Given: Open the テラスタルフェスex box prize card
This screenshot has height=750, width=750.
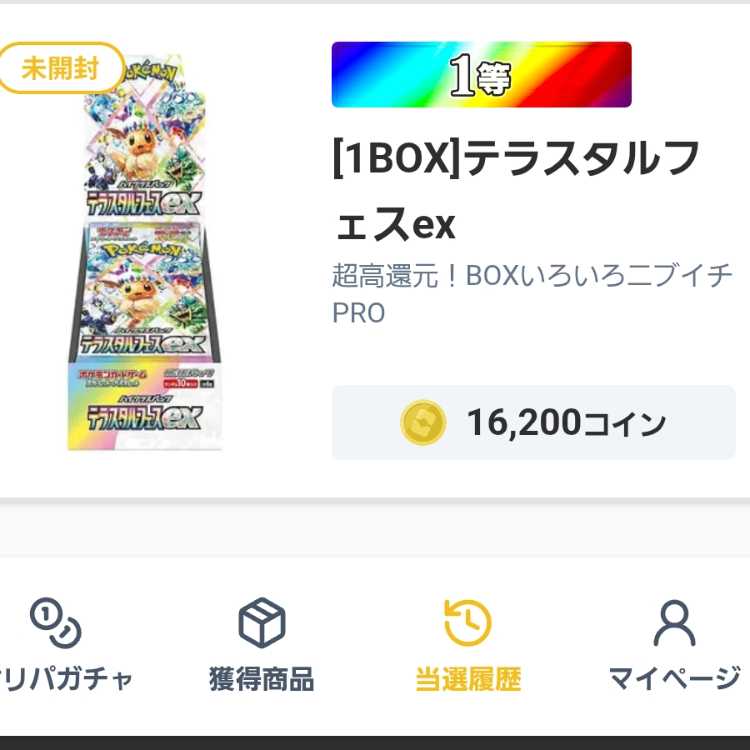Looking at the screenshot, I should point(375,250).
